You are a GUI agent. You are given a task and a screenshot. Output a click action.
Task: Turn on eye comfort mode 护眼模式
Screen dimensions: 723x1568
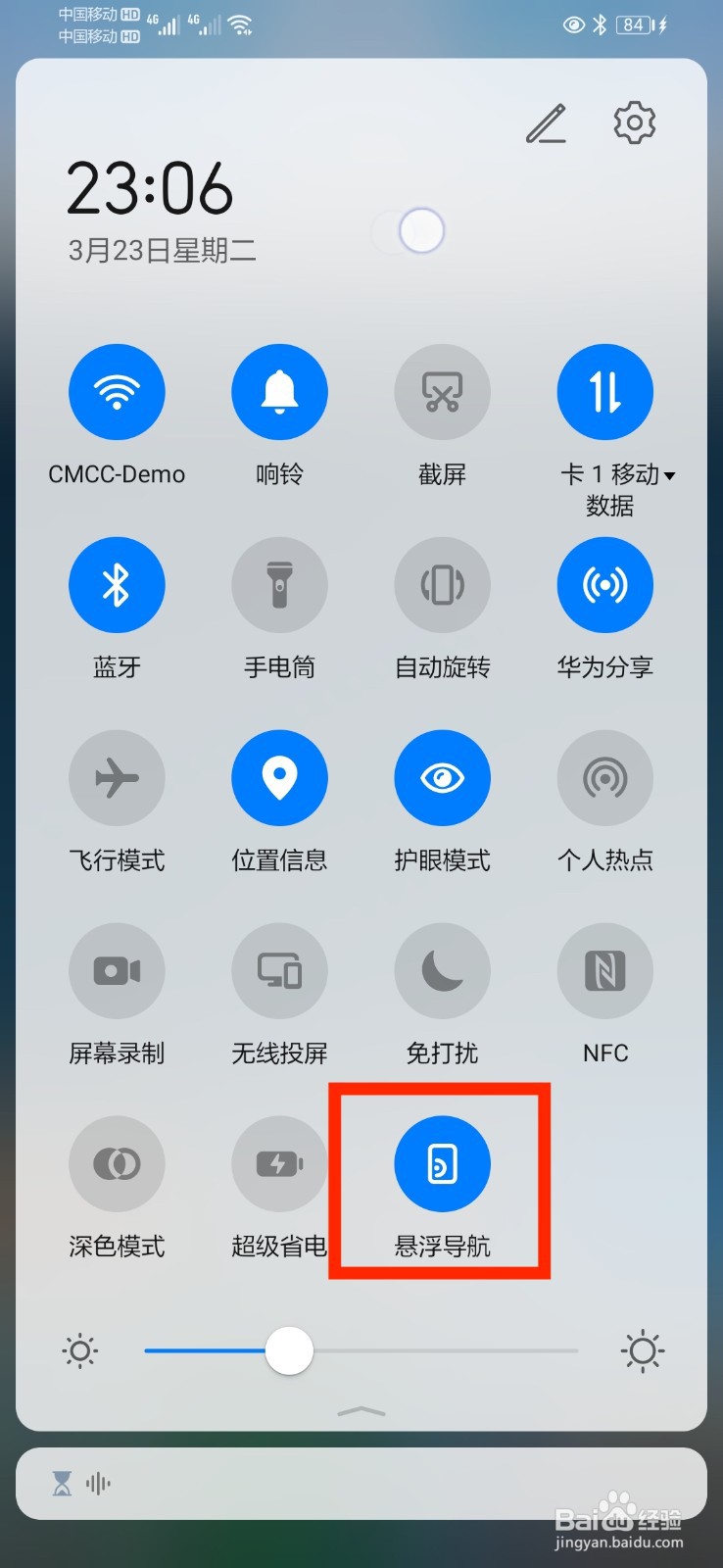click(442, 777)
